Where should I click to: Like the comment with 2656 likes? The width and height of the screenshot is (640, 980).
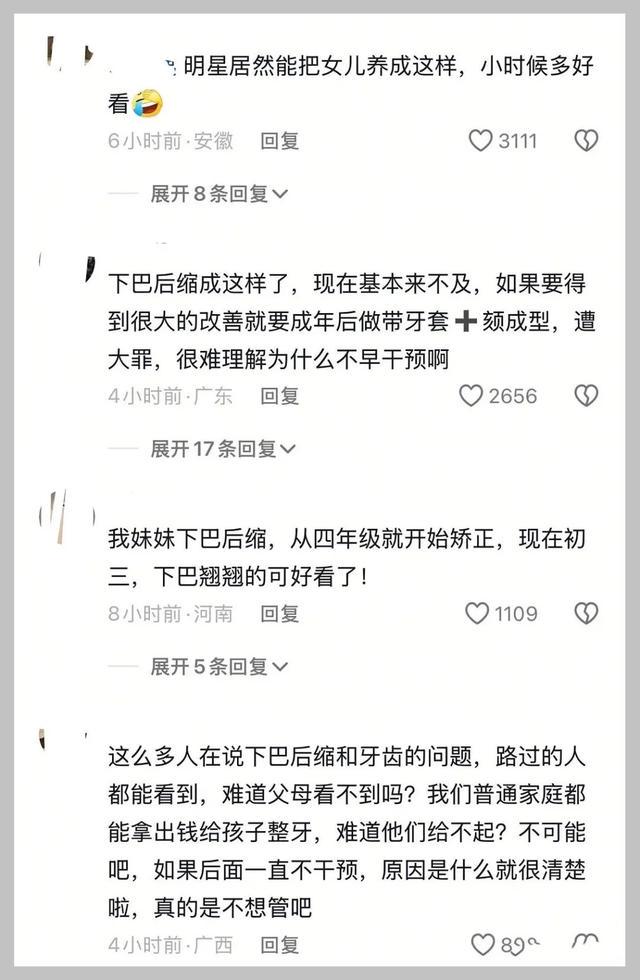[x=471, y=396]
